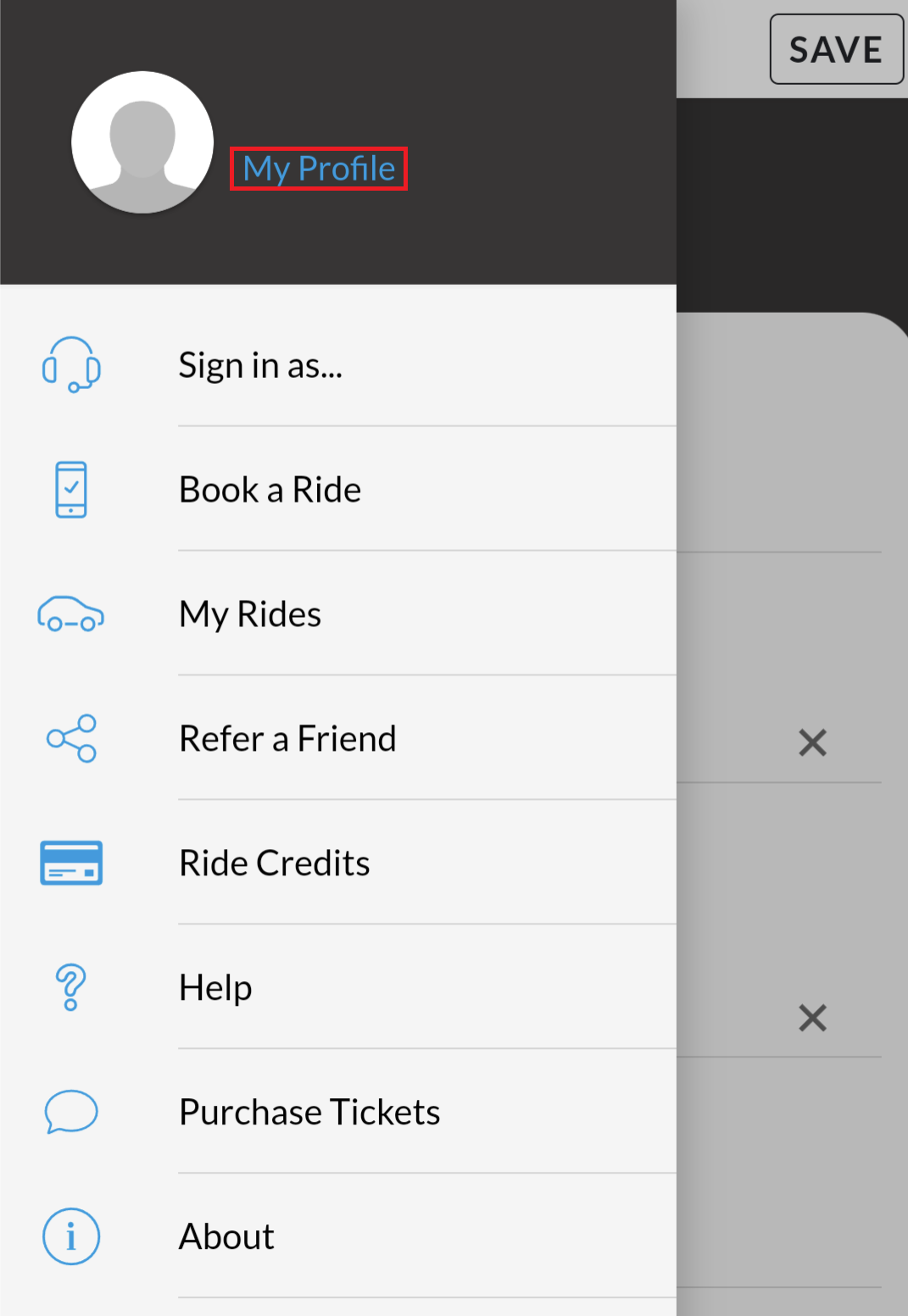Viewport: 908px width, 1316px height.
Task: Open My Profile
Action: click(318, 169)
